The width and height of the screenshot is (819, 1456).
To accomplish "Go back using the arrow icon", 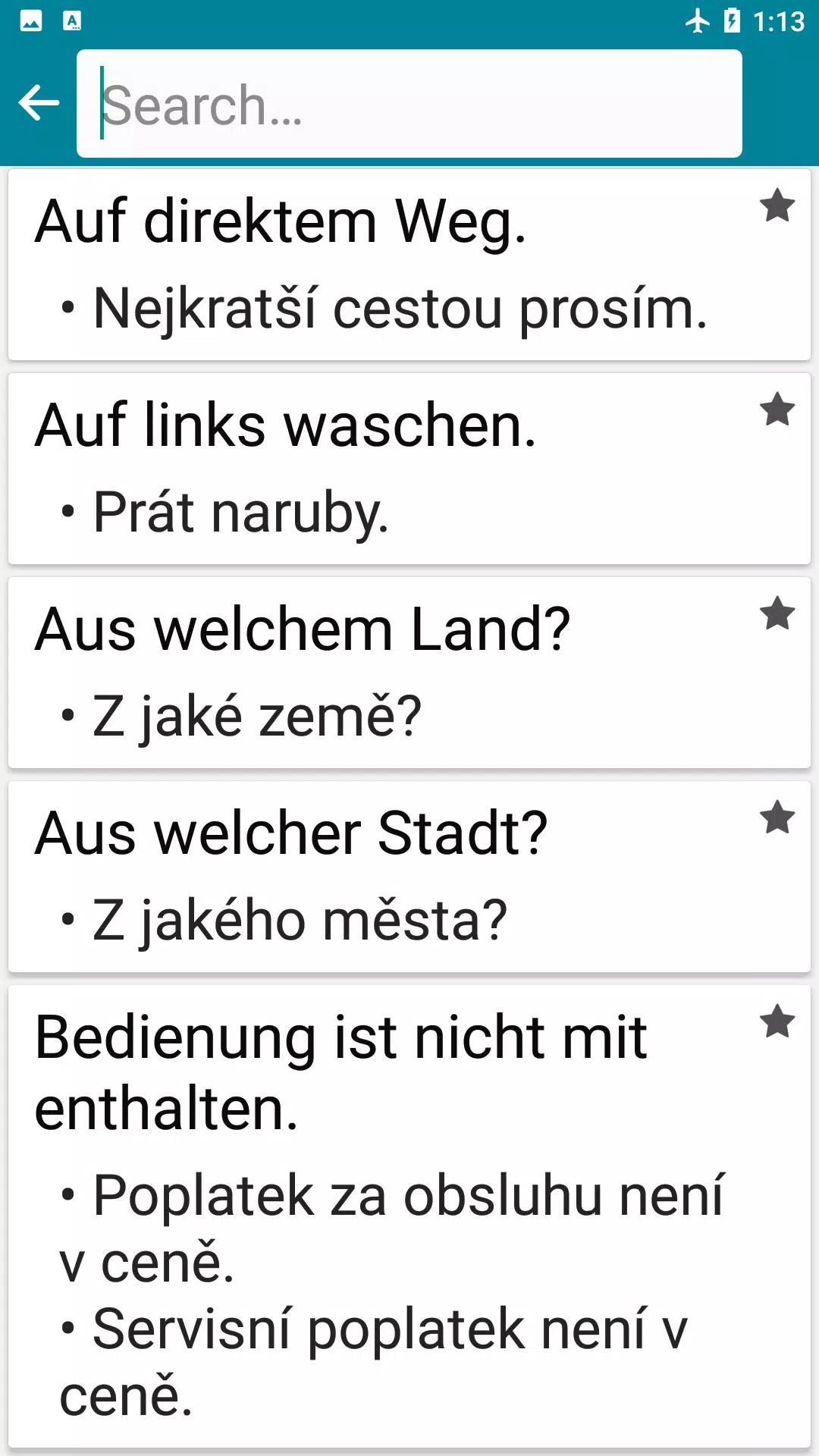I will click(x=39, y=103).
